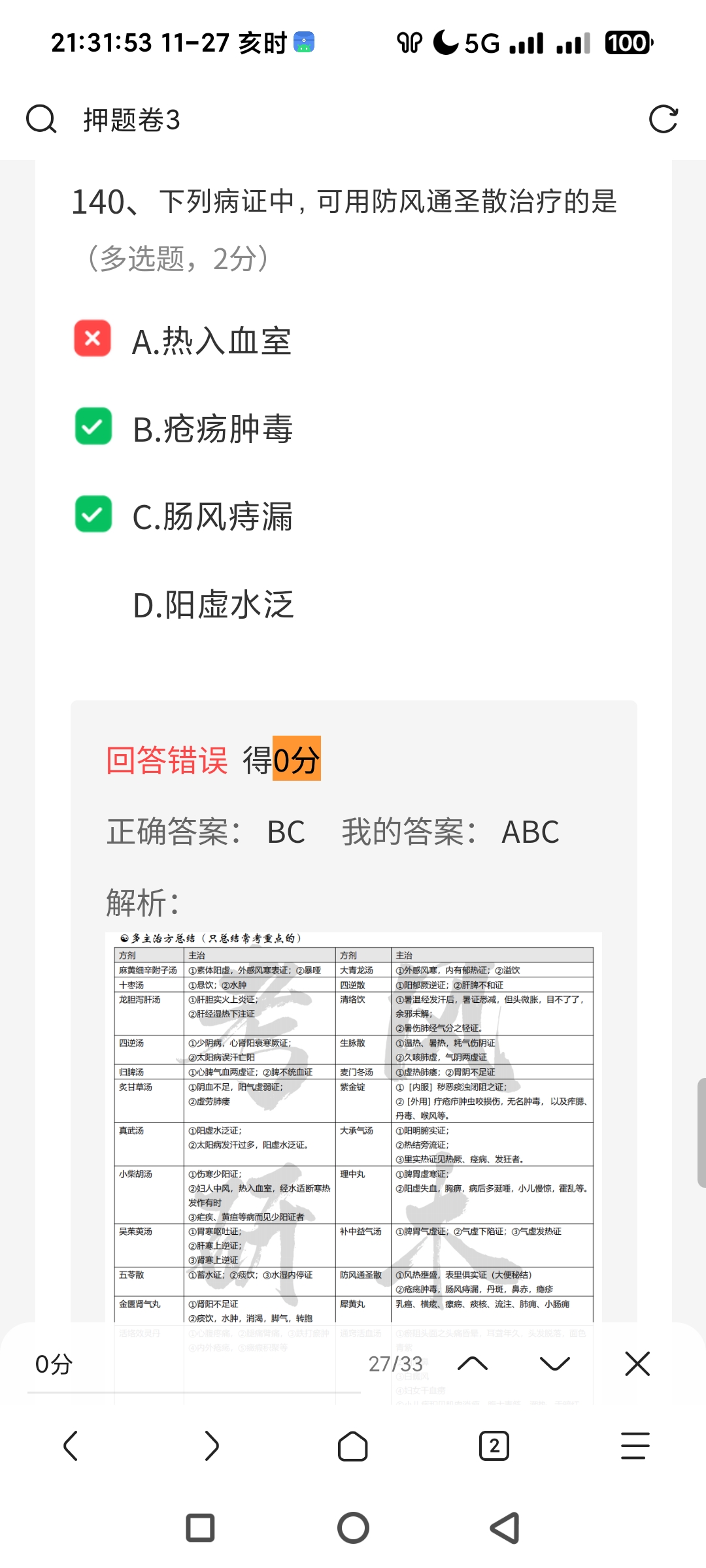Go back to previous page in browser
Viewport: 706px width, 1568px height.
[x=71, y=1446]
